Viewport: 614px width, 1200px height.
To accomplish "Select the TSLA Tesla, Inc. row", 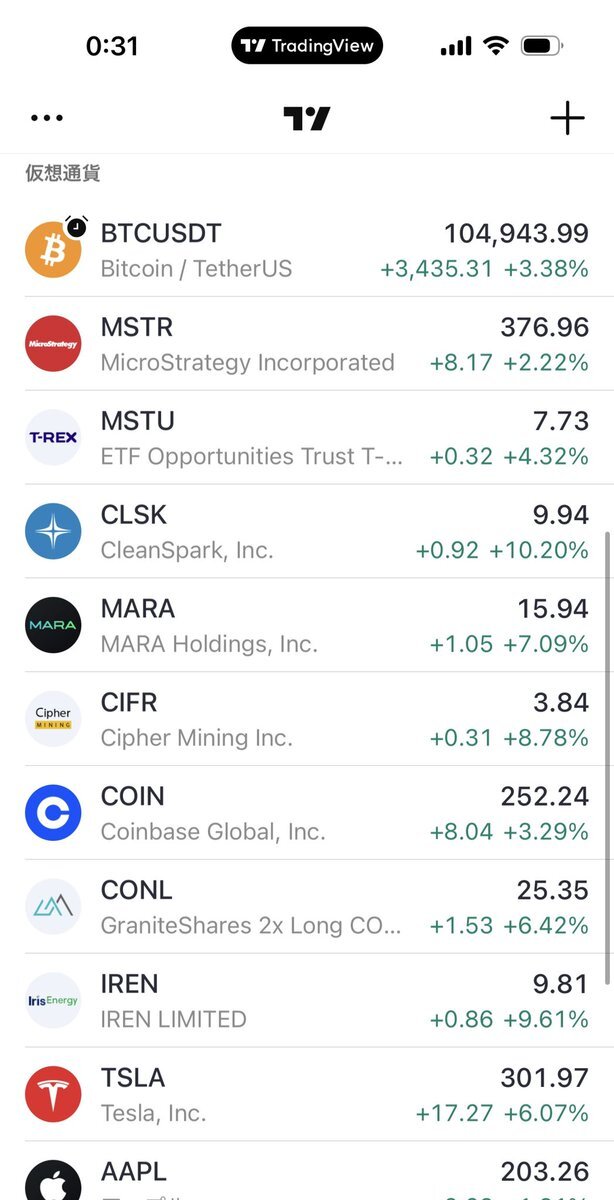I will coord(307,1094).
